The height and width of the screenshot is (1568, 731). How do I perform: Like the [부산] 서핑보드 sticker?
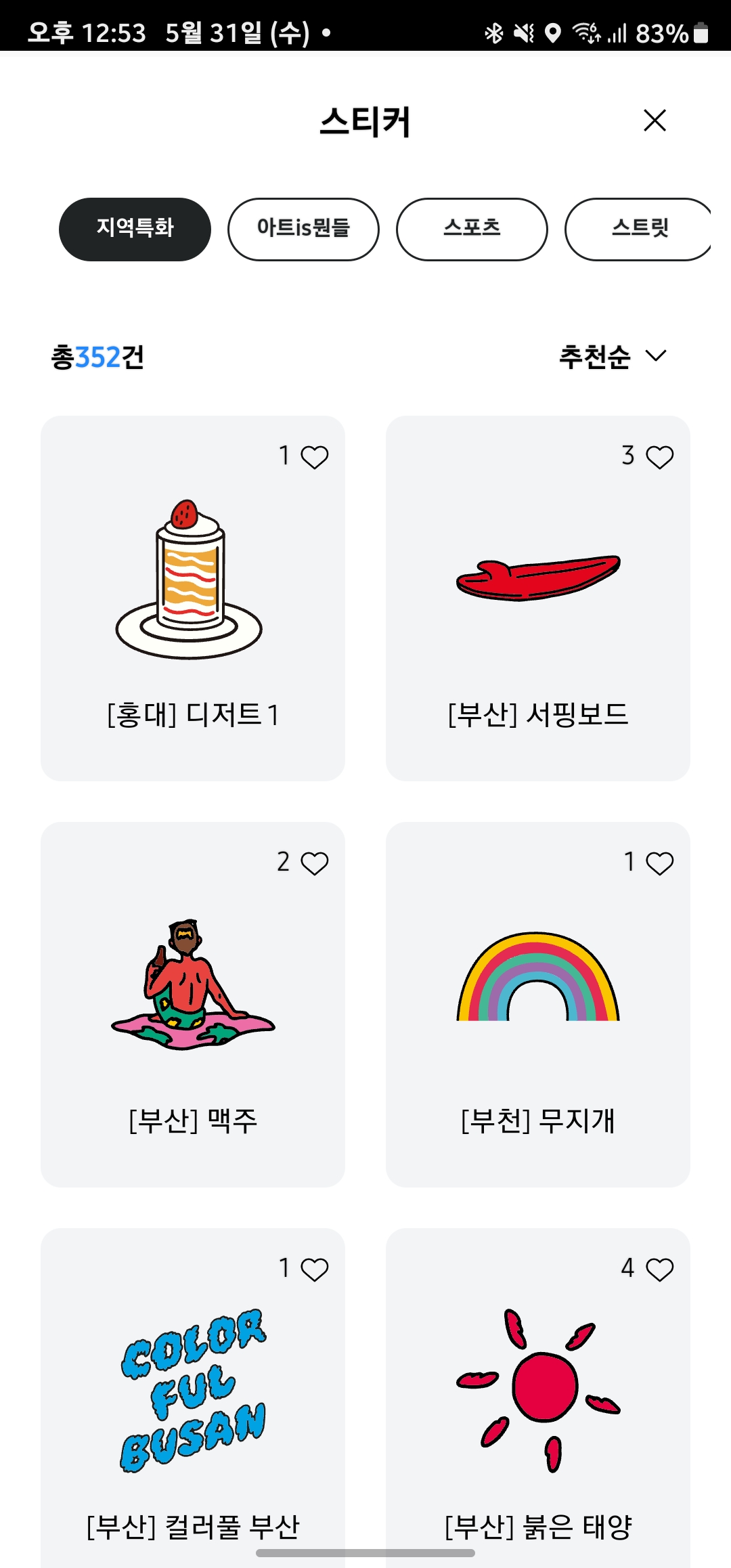(660, 457)
